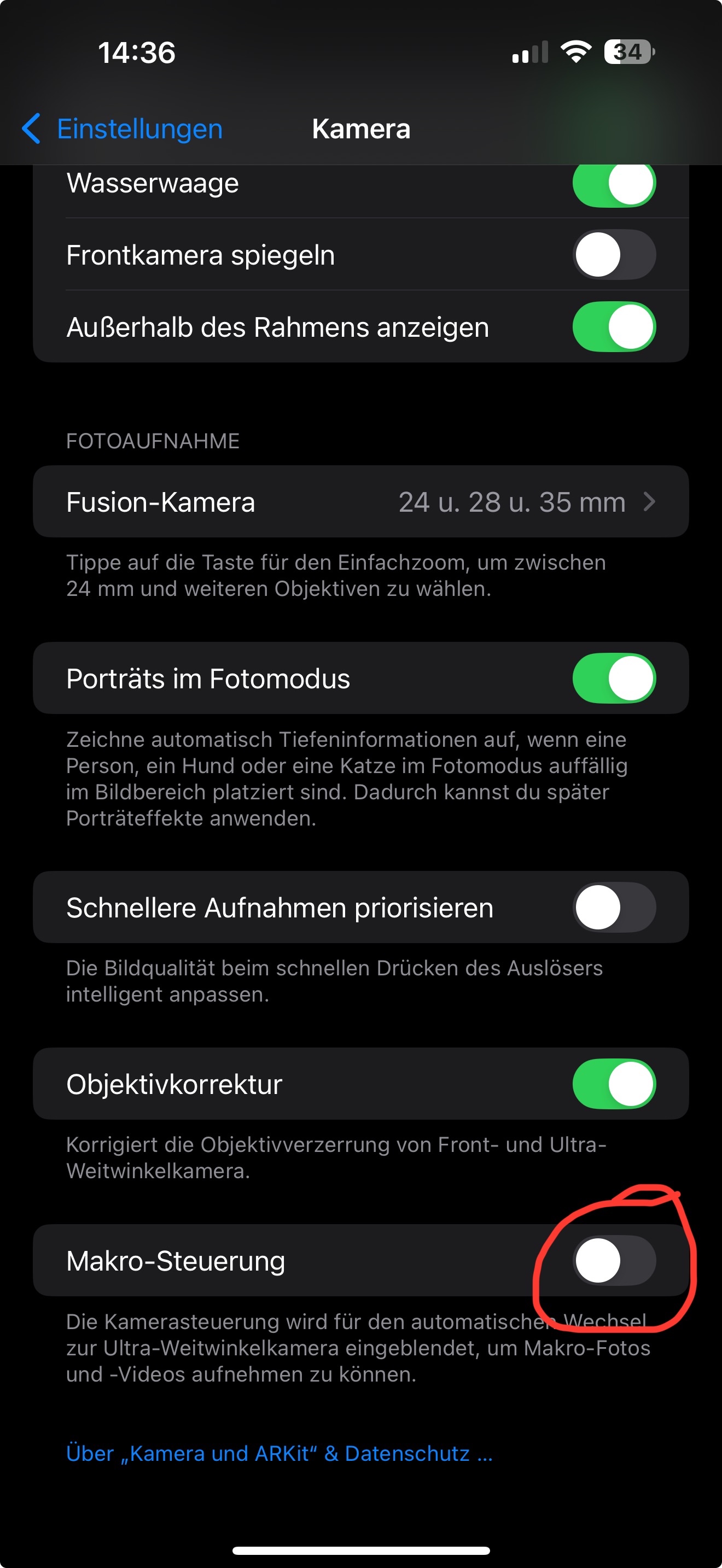The image size is (722, 1568).
Task: Switch off Objektivkorrektur
Action: (x=614, y=1084)
